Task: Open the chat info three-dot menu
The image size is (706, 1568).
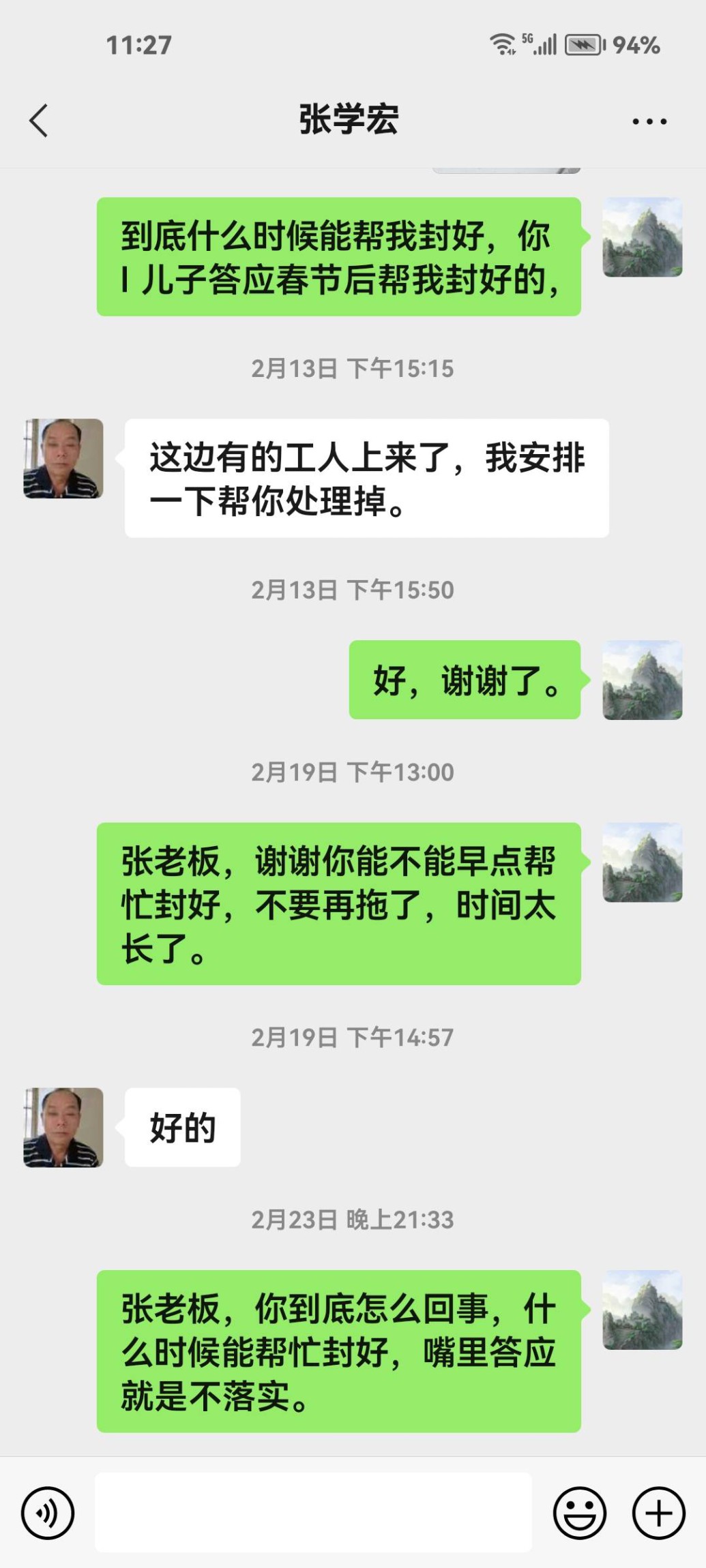Action: 649,122
